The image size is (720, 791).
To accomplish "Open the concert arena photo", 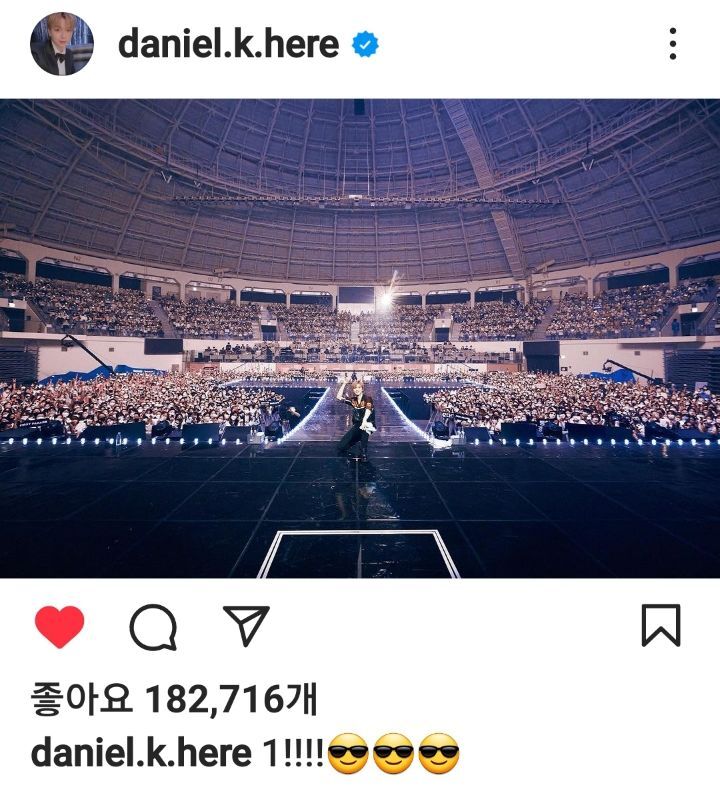I will click(x=360, y=338).
